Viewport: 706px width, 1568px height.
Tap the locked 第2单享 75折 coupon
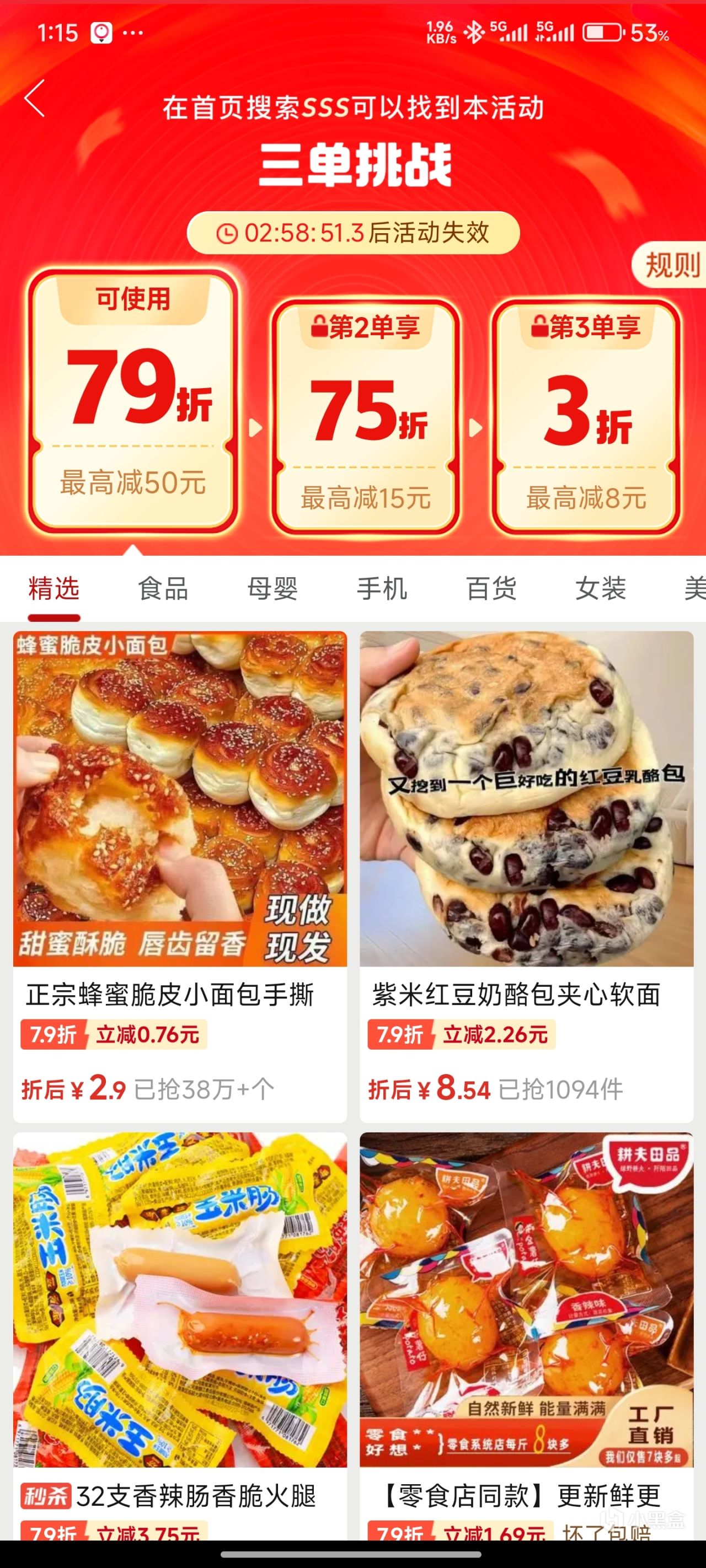click(x=366, y=417)
